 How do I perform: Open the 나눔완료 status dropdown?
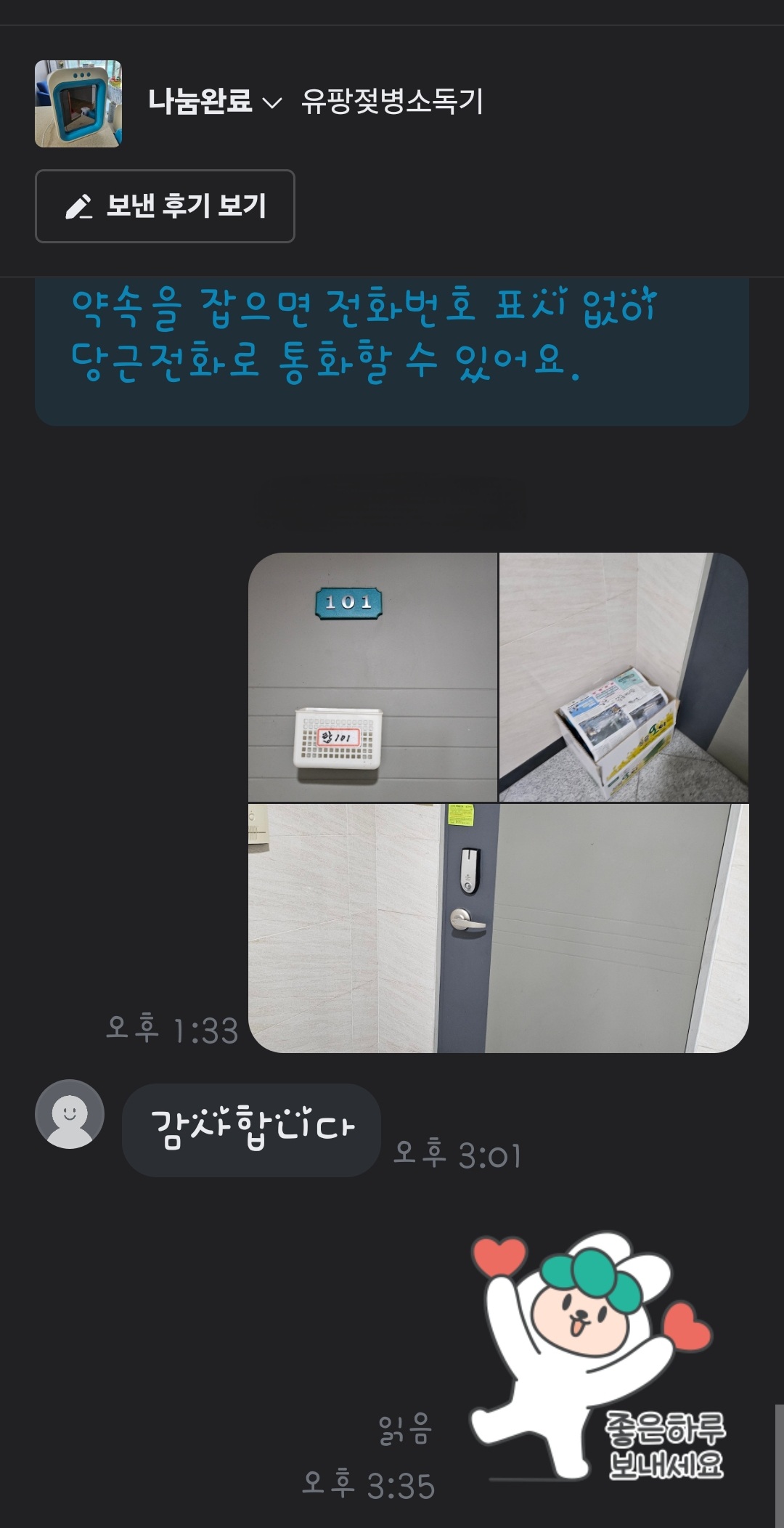pos(215,102)
